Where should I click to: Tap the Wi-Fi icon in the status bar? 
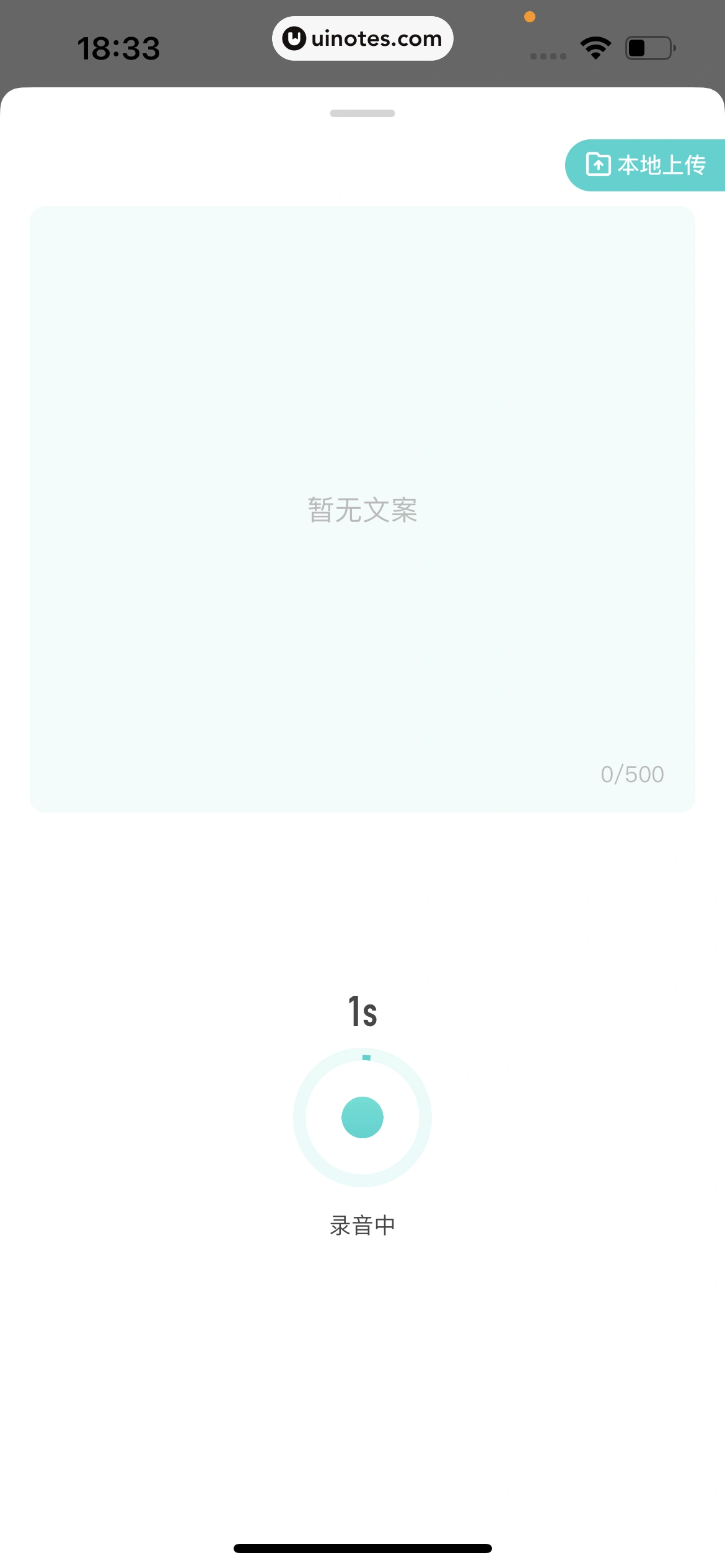(x=594, y=46)
